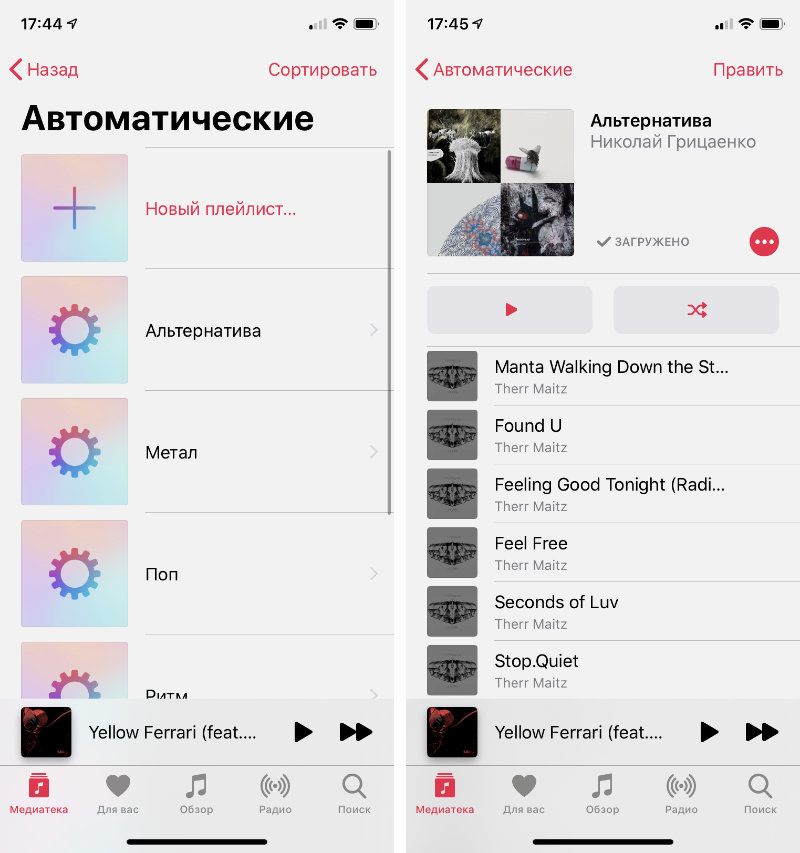Play the song Found U
The width and height of the screenshot is (800, 853).
(610, 435)
